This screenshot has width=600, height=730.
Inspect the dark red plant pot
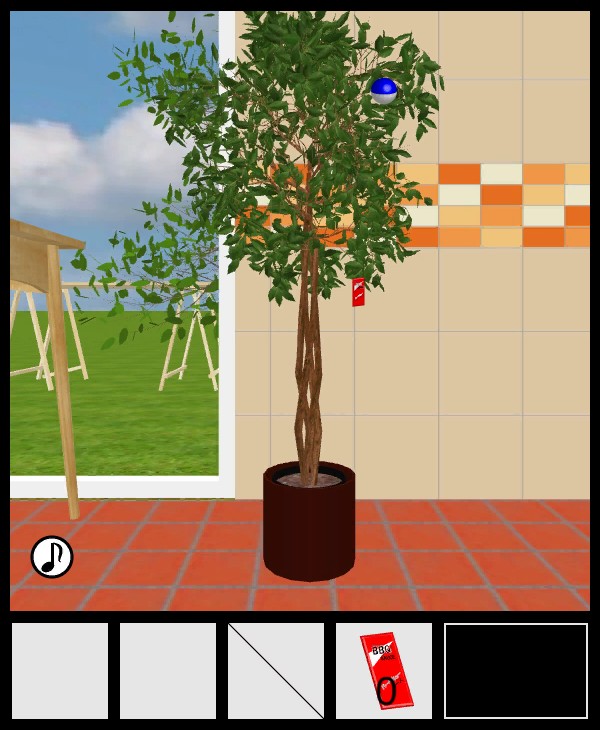309,525
